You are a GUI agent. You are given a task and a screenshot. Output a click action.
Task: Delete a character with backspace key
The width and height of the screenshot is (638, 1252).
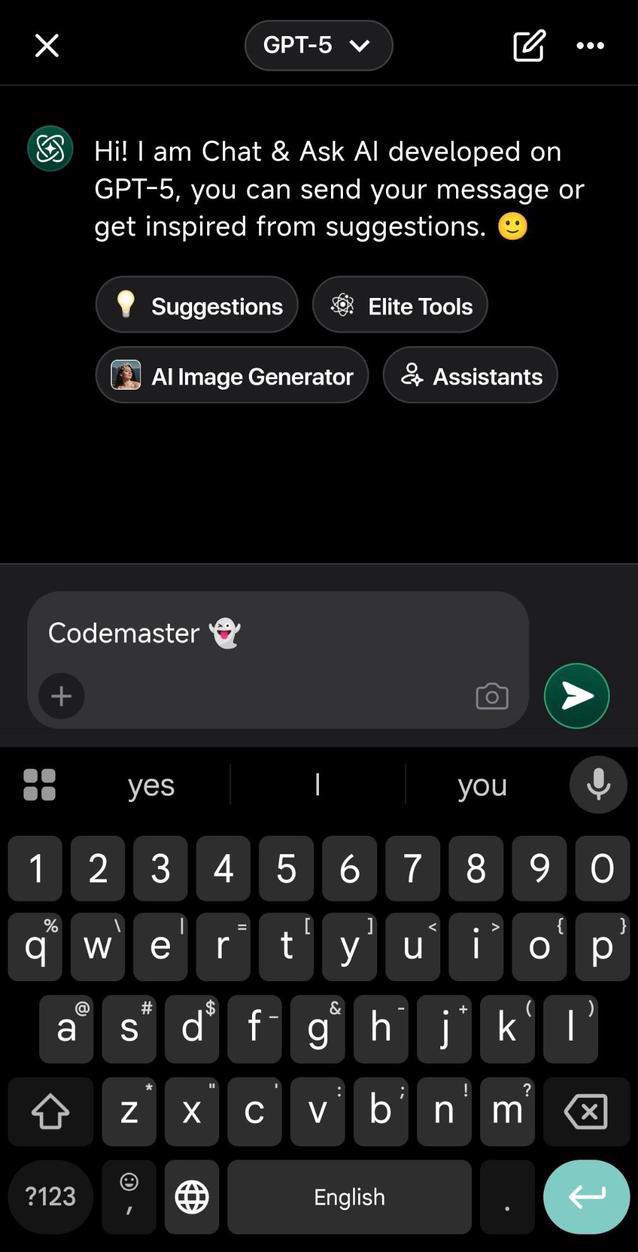(585, 1111)
